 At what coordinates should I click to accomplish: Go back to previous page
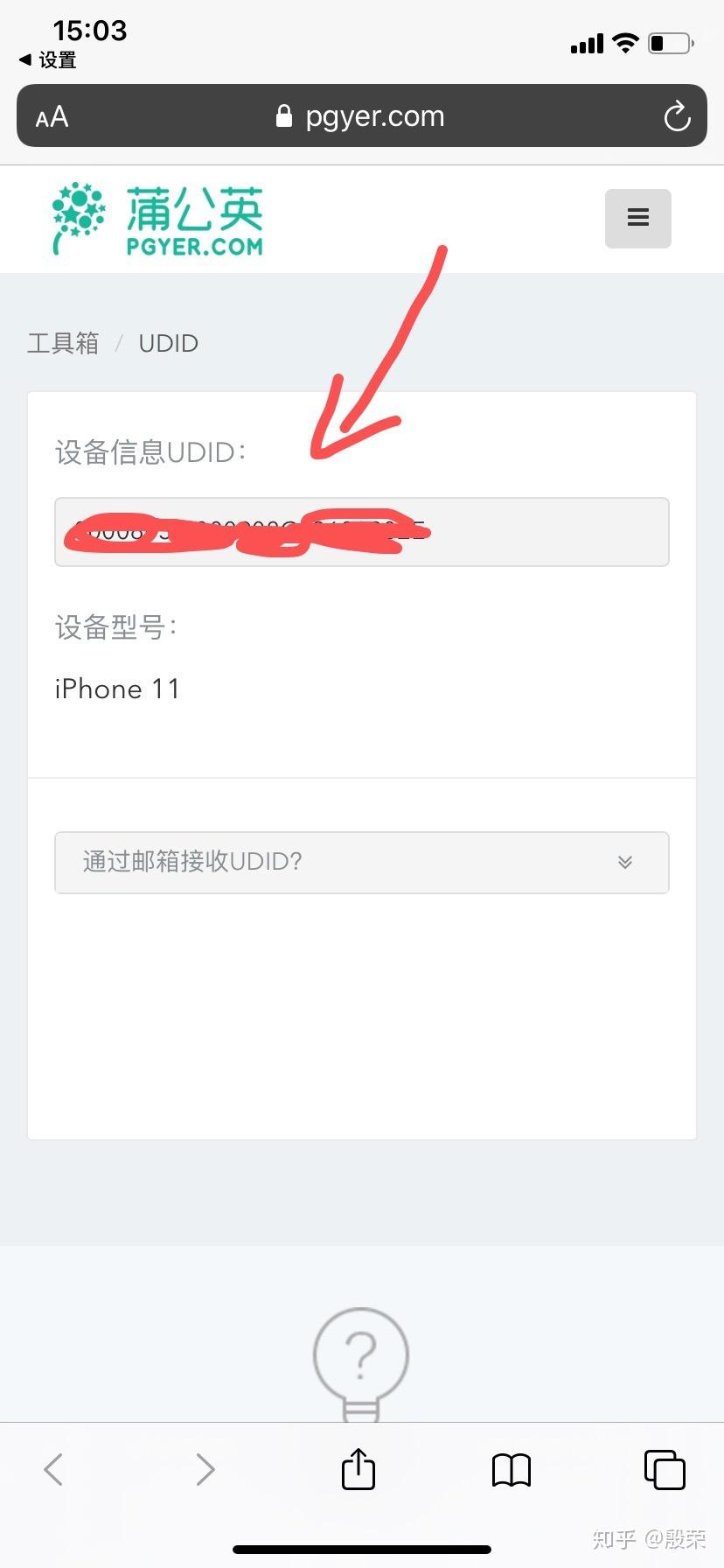pos(53,1469)
